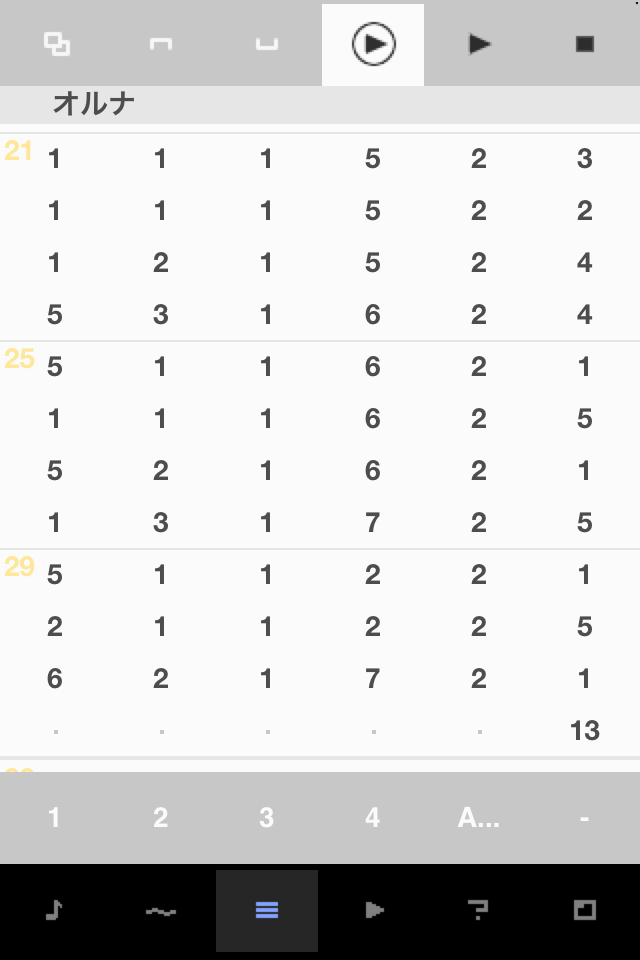Tap the dash button in gray bar

[584, 818]
